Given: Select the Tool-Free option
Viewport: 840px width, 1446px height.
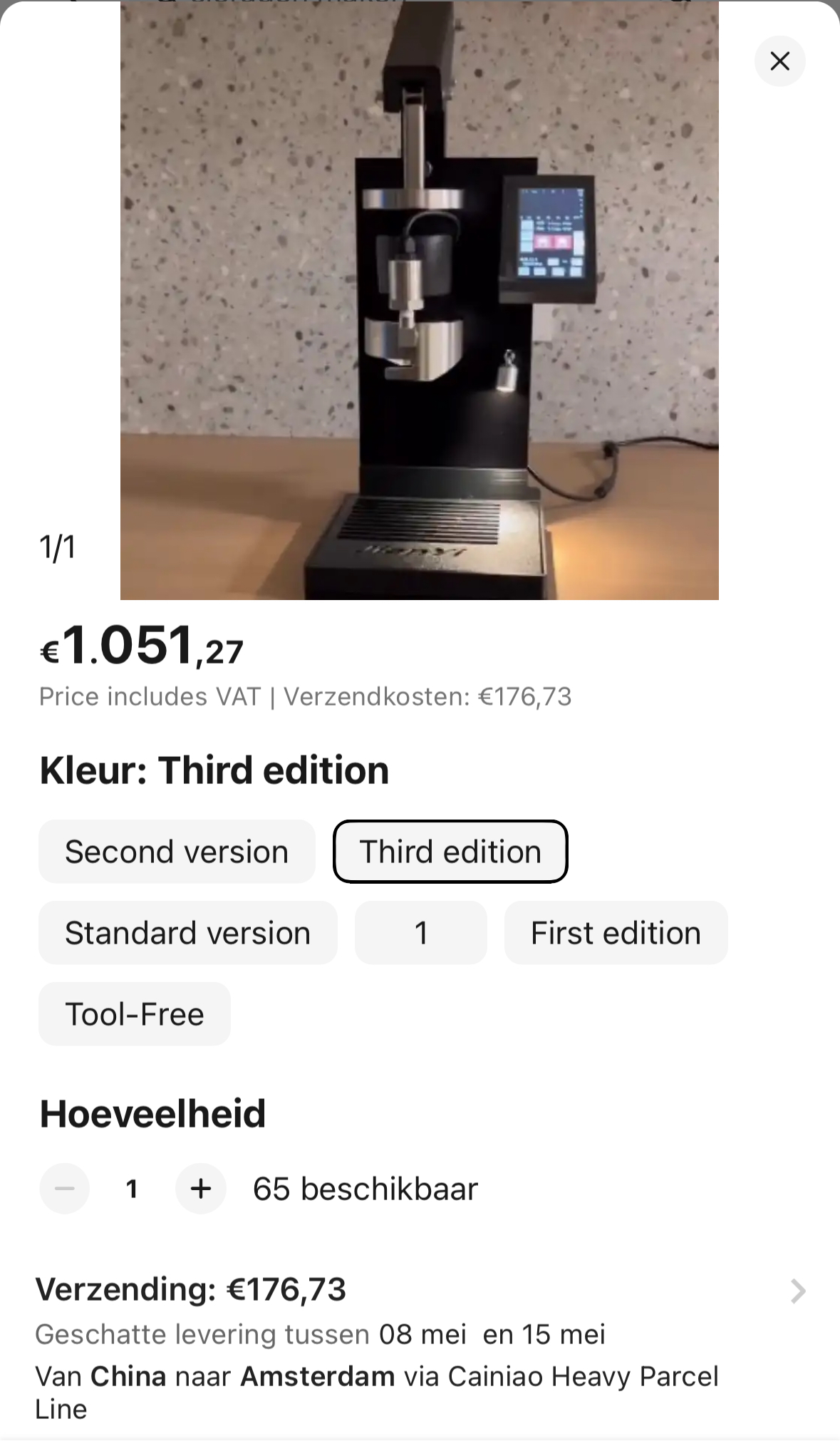Looking at the screenshot, I should [135, 1014].
